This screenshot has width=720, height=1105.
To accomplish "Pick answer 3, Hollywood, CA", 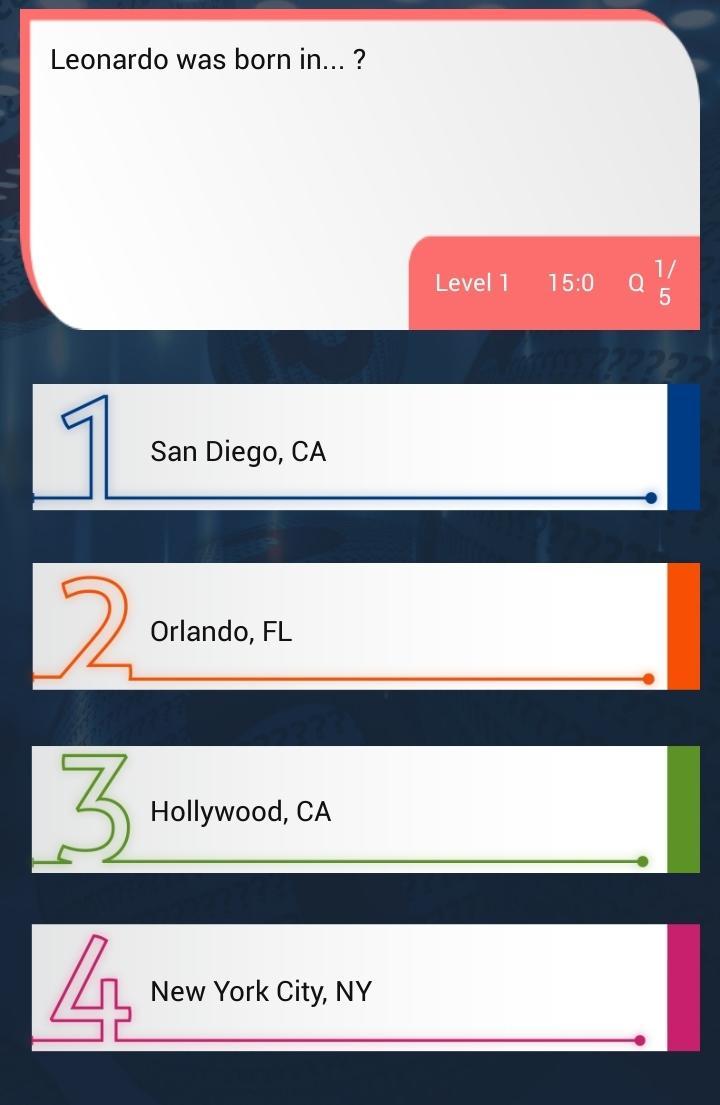I will pyautogui.click(x=350, y=809).
